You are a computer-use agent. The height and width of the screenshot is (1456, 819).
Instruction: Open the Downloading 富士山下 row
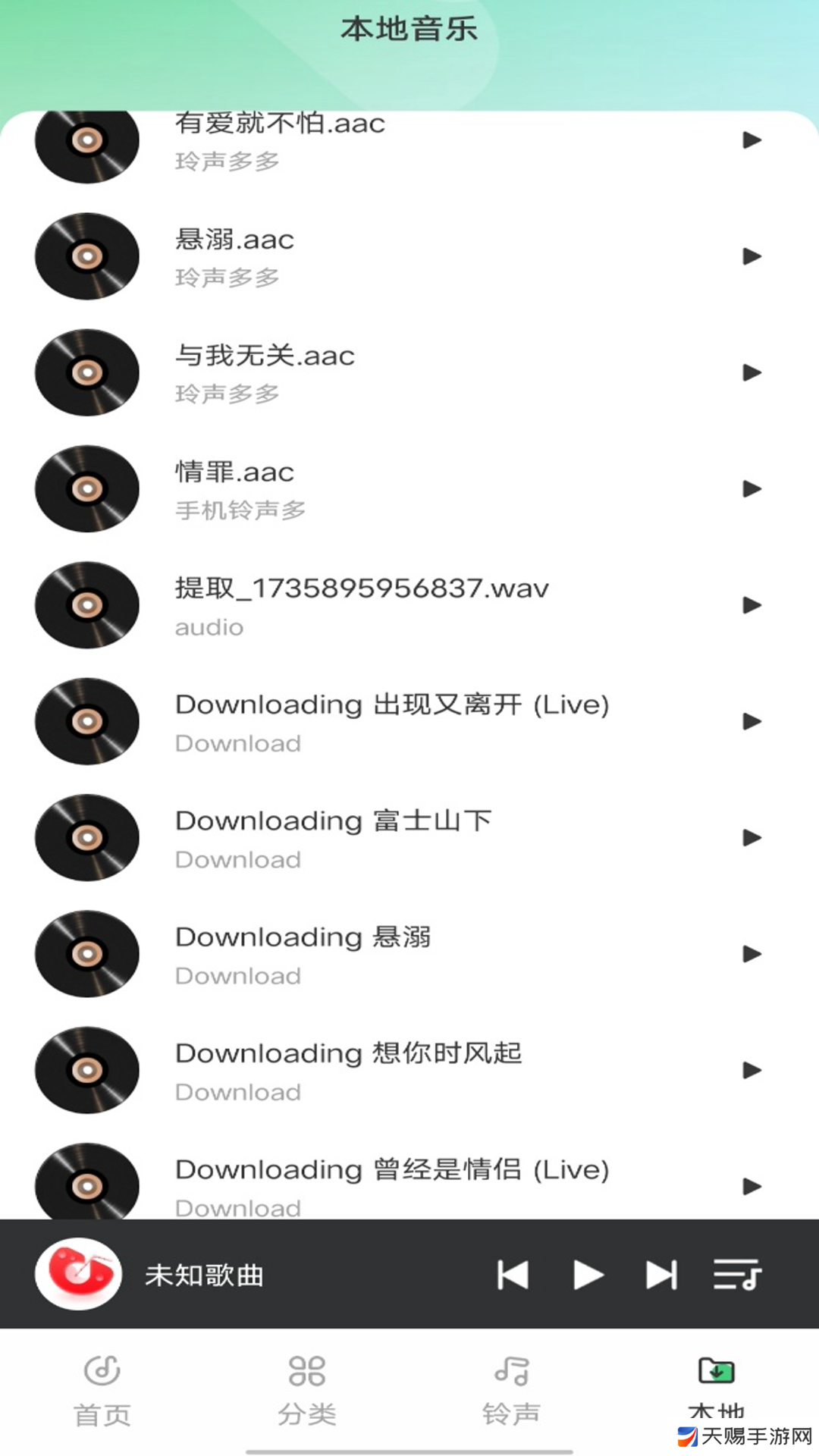pos(409,837)
